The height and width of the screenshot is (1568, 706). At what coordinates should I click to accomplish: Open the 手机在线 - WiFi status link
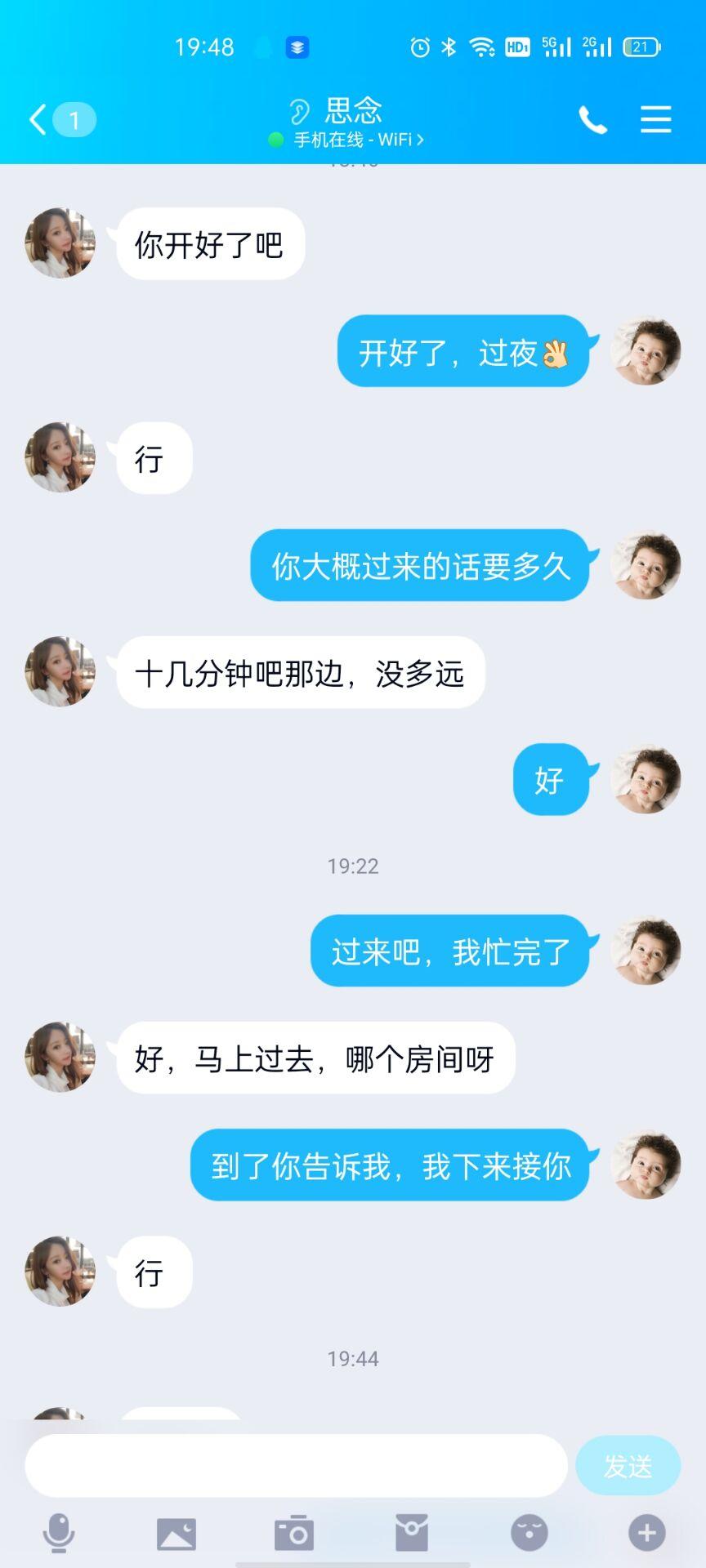click(x=351, y=140)
